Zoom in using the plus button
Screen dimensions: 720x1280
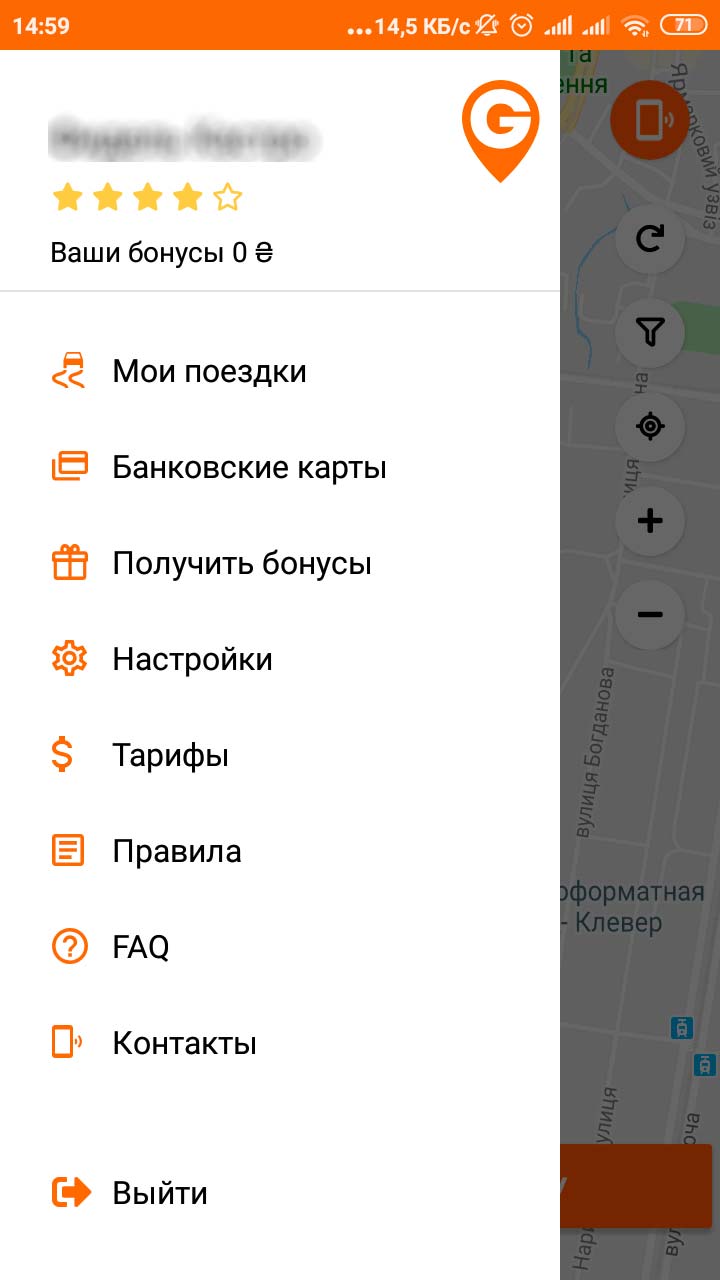[x=650, y=520]
